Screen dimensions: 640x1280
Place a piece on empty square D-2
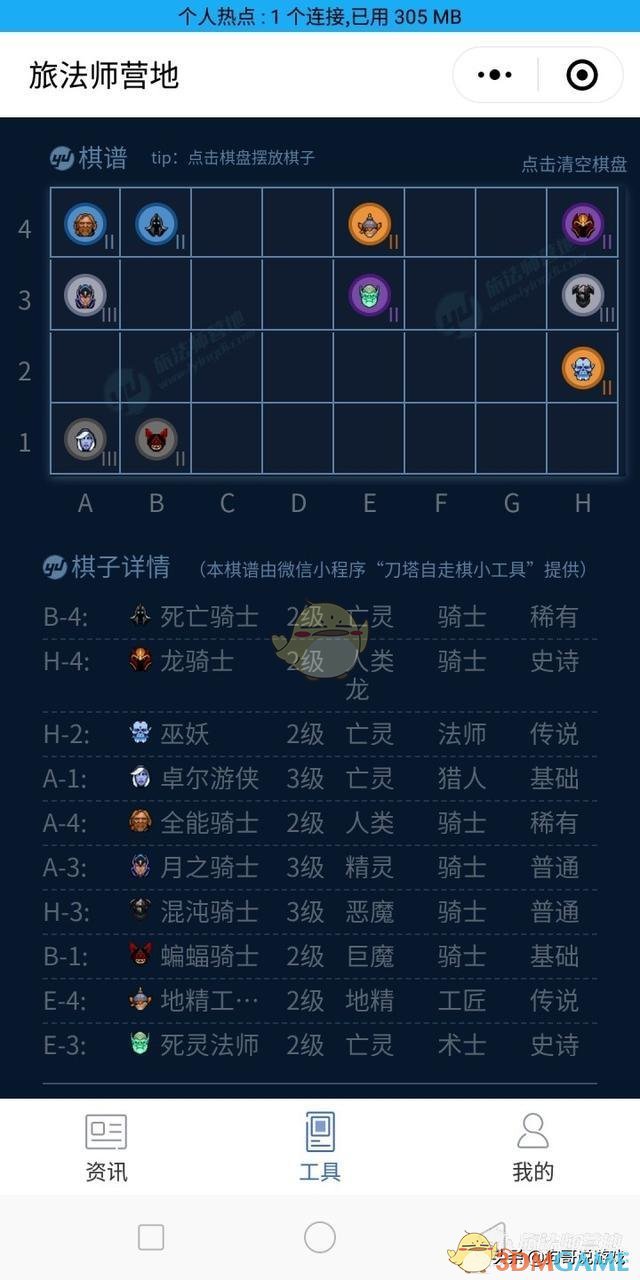point(298,367)
